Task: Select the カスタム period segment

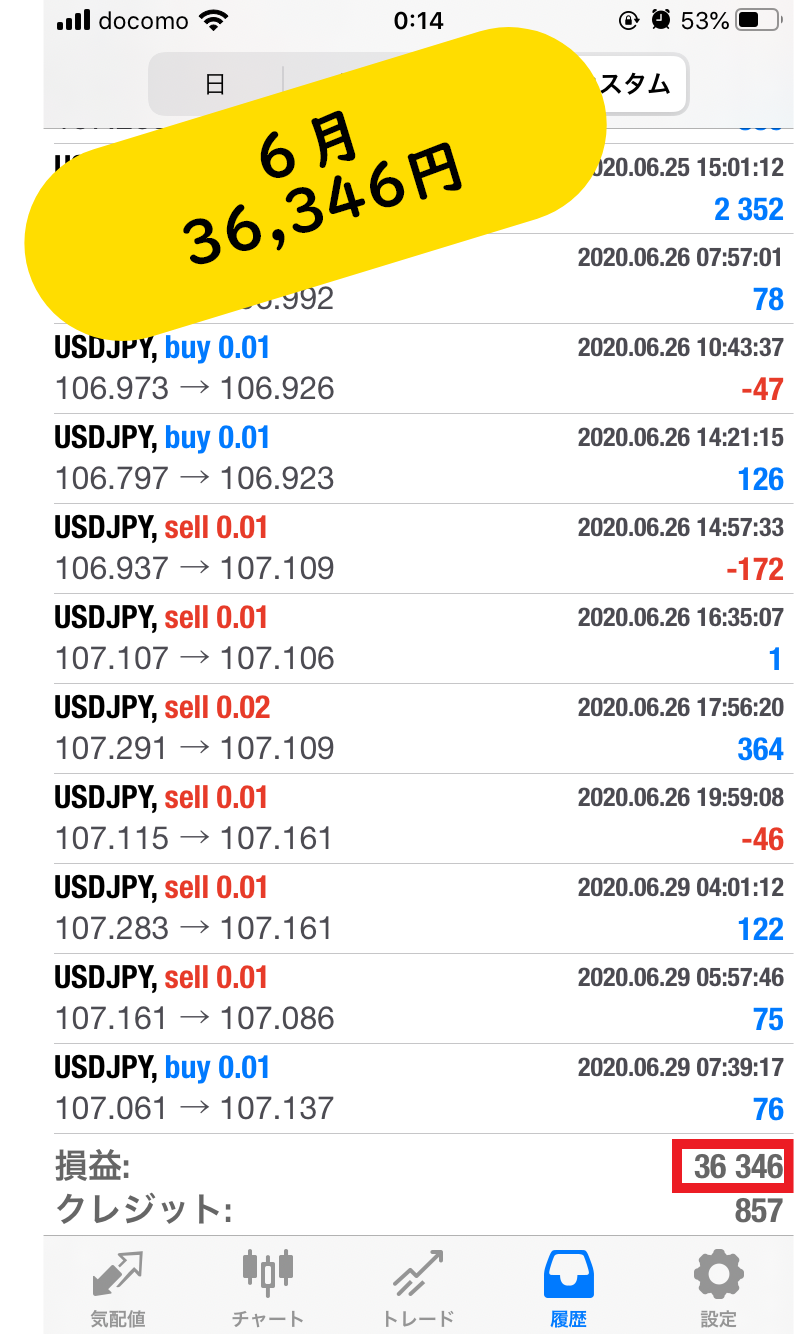Action: point(636,84)
